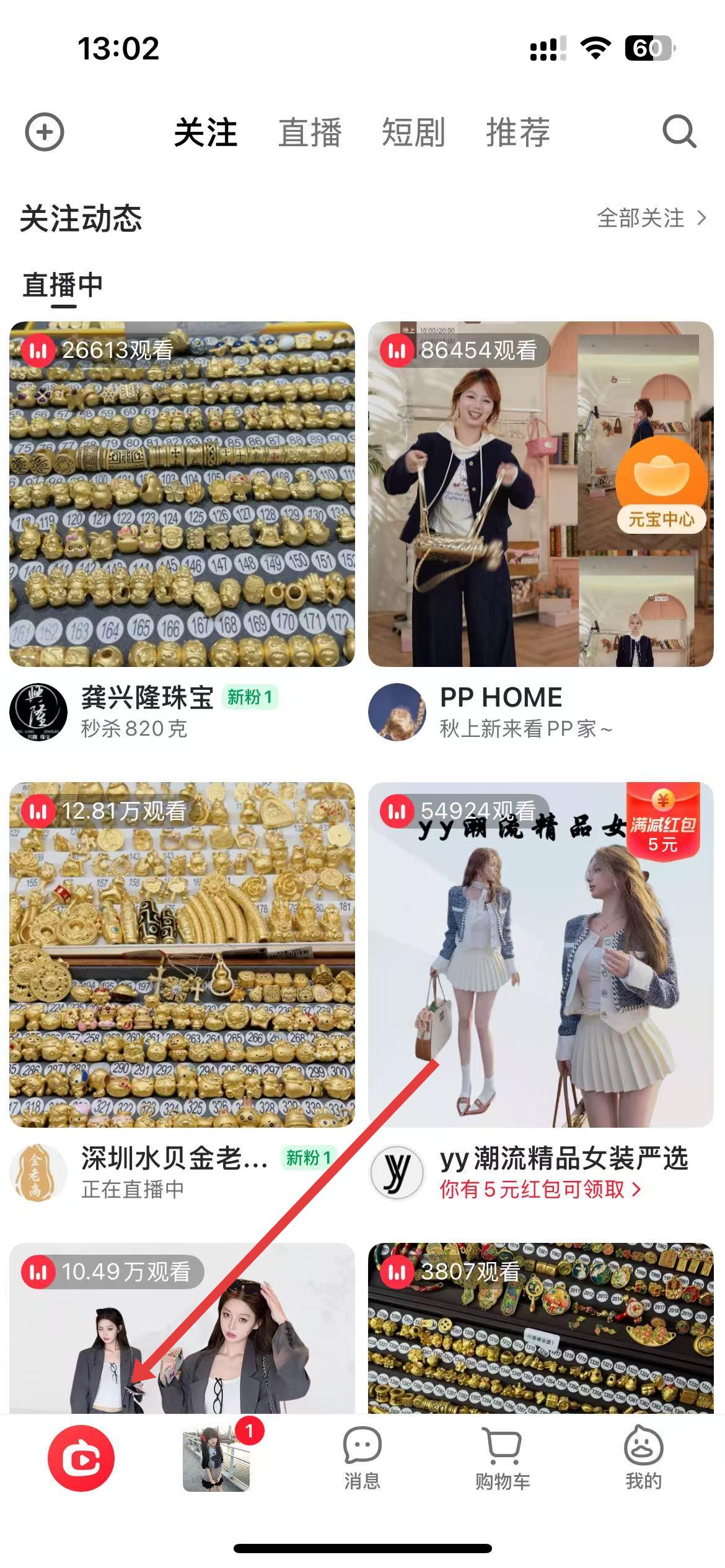The image size is (725, 1568).
Task: Select the 关注 tab
Action: (x=205, y=133)
